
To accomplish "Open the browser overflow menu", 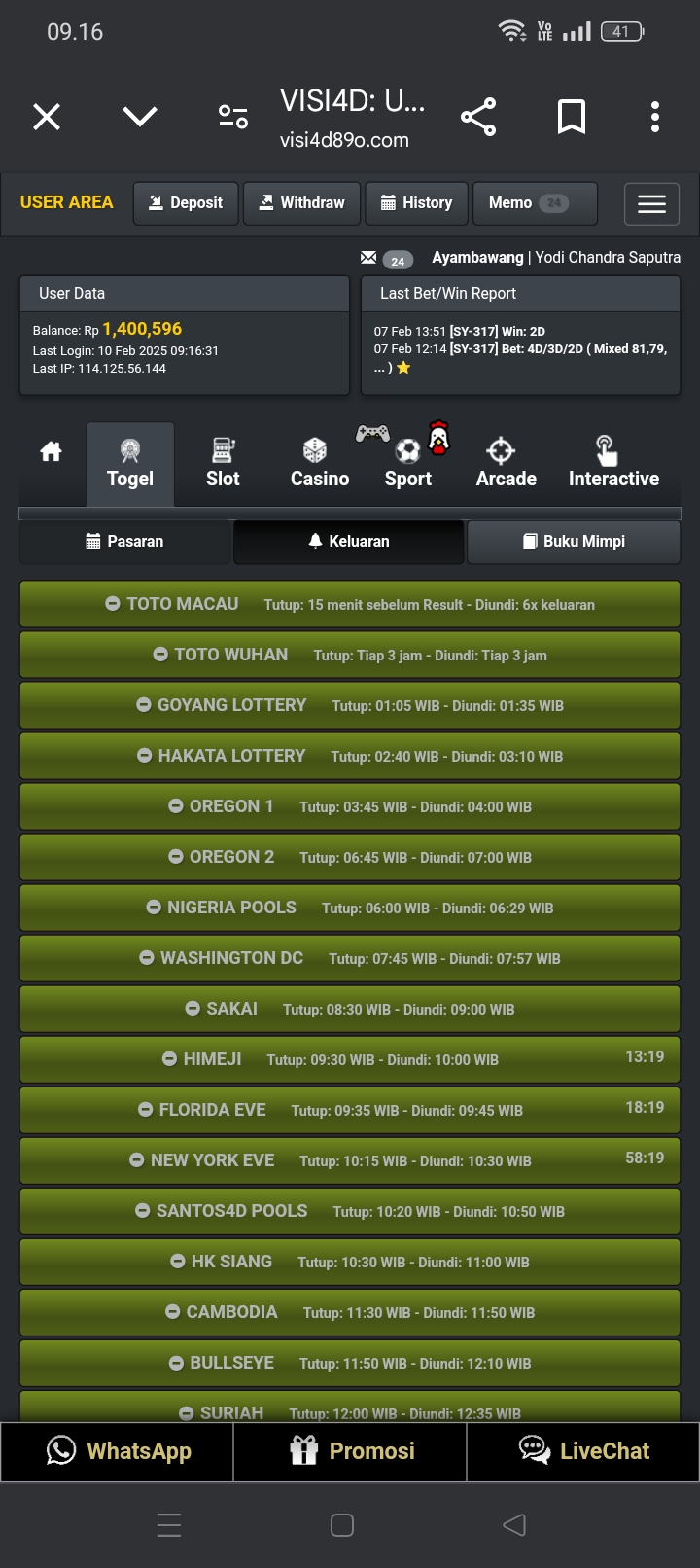I will (x=655, y=118).
